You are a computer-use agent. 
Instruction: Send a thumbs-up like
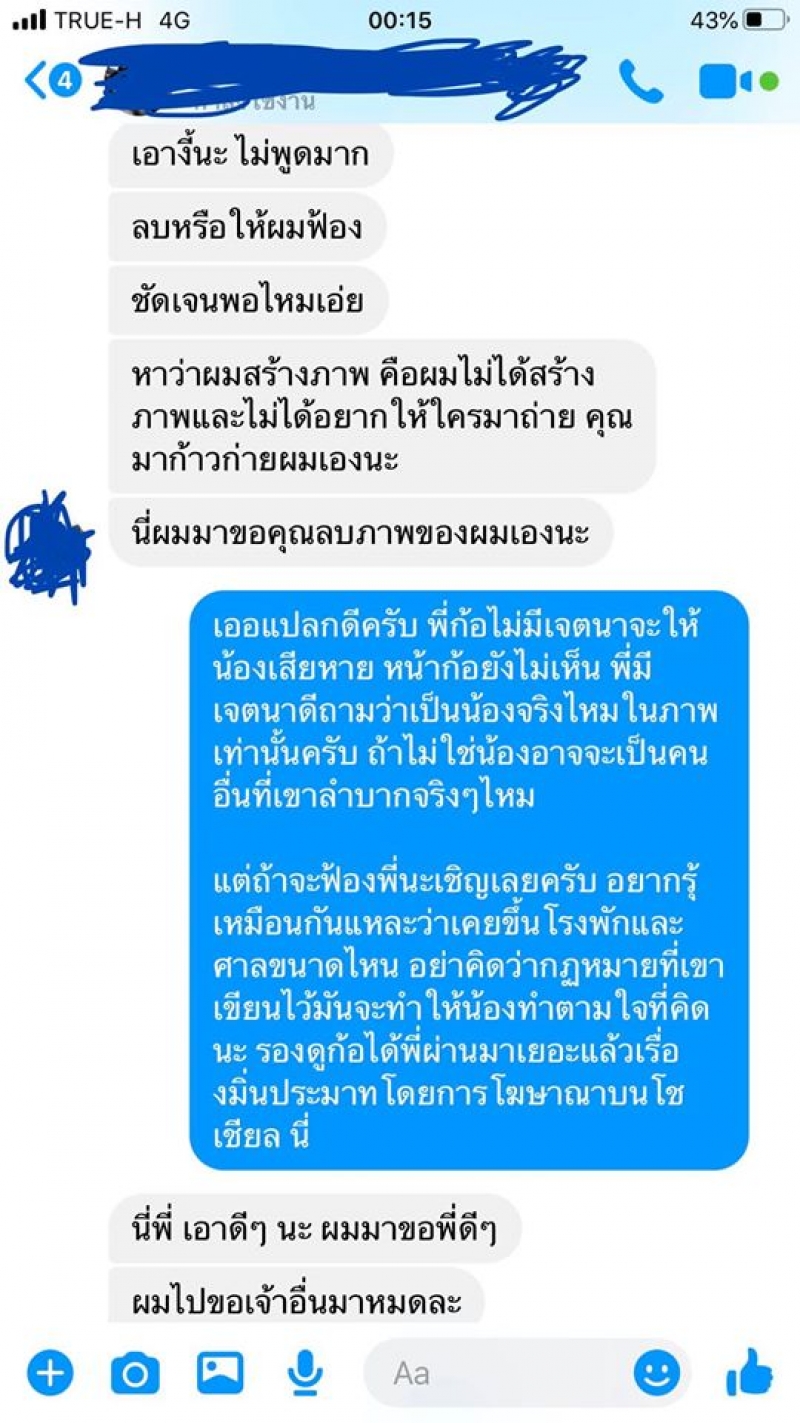point(749,1371)
